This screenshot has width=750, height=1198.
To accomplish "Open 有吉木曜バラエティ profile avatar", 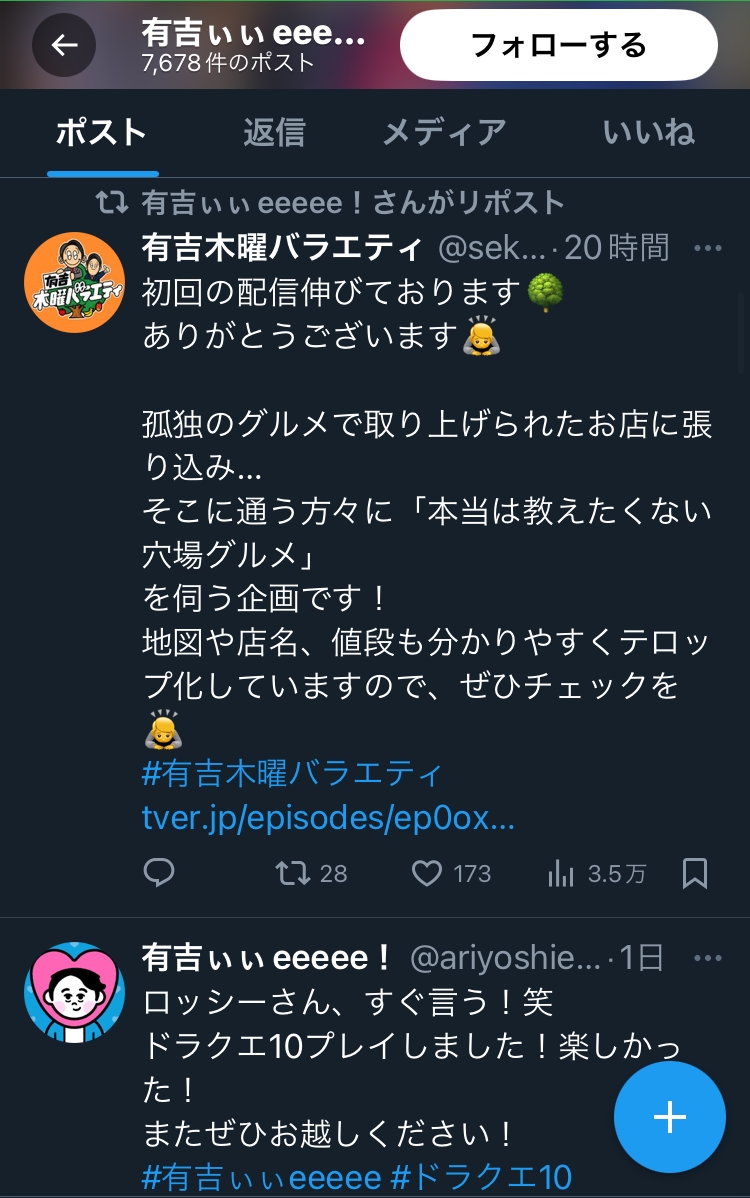I will click(74, 282).
